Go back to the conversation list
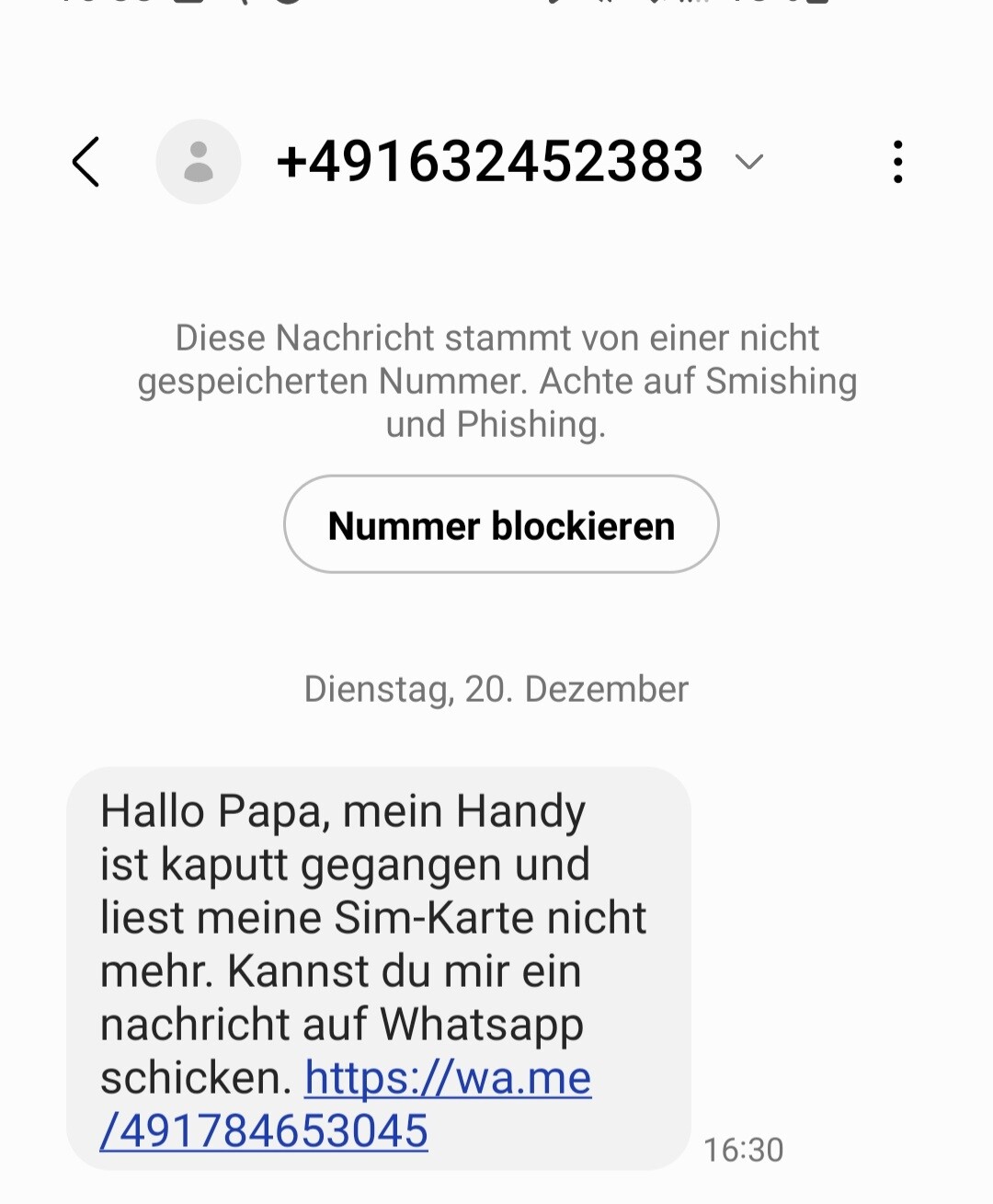The width and height of the screenshot is (993, 1204). (x=86, y=162)
